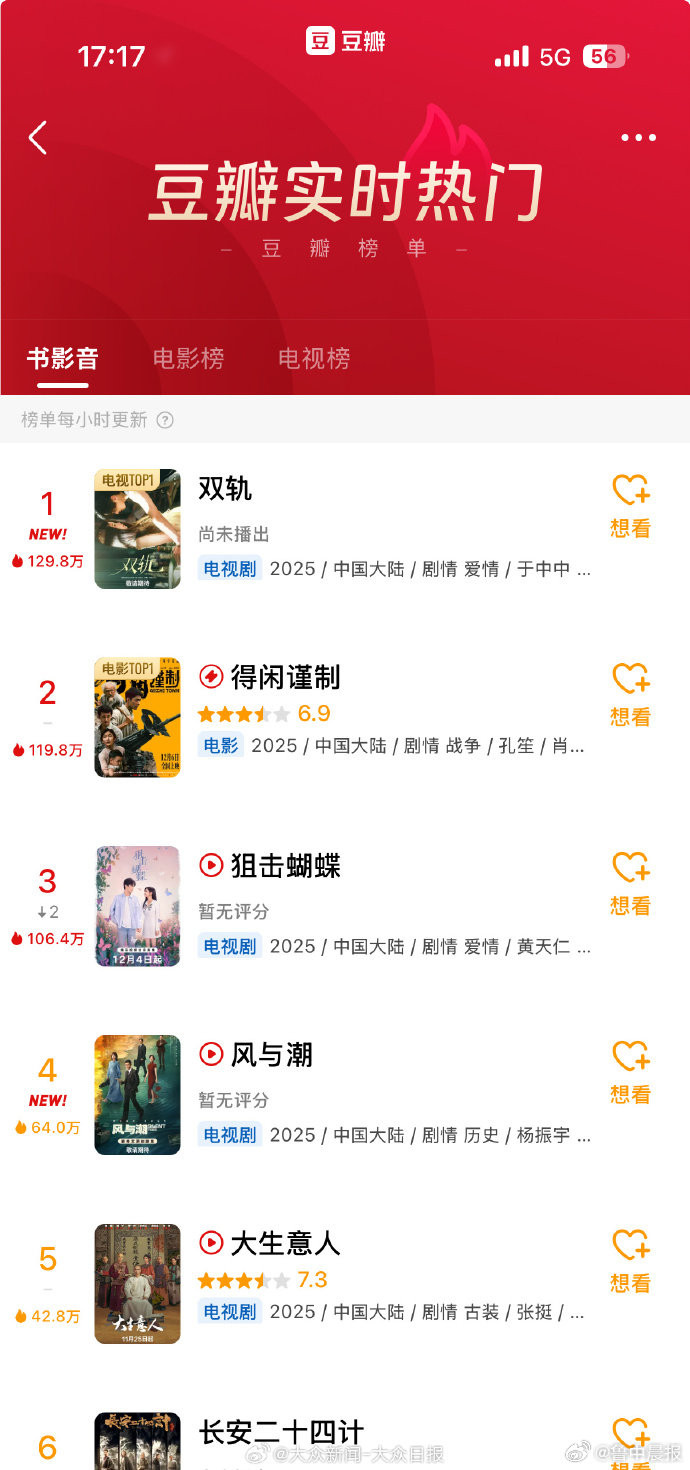This screenshot has width=690, height=1470.
Task: Mark 狙击蝴蝶 as 想看
Action: tap(630, 883)
